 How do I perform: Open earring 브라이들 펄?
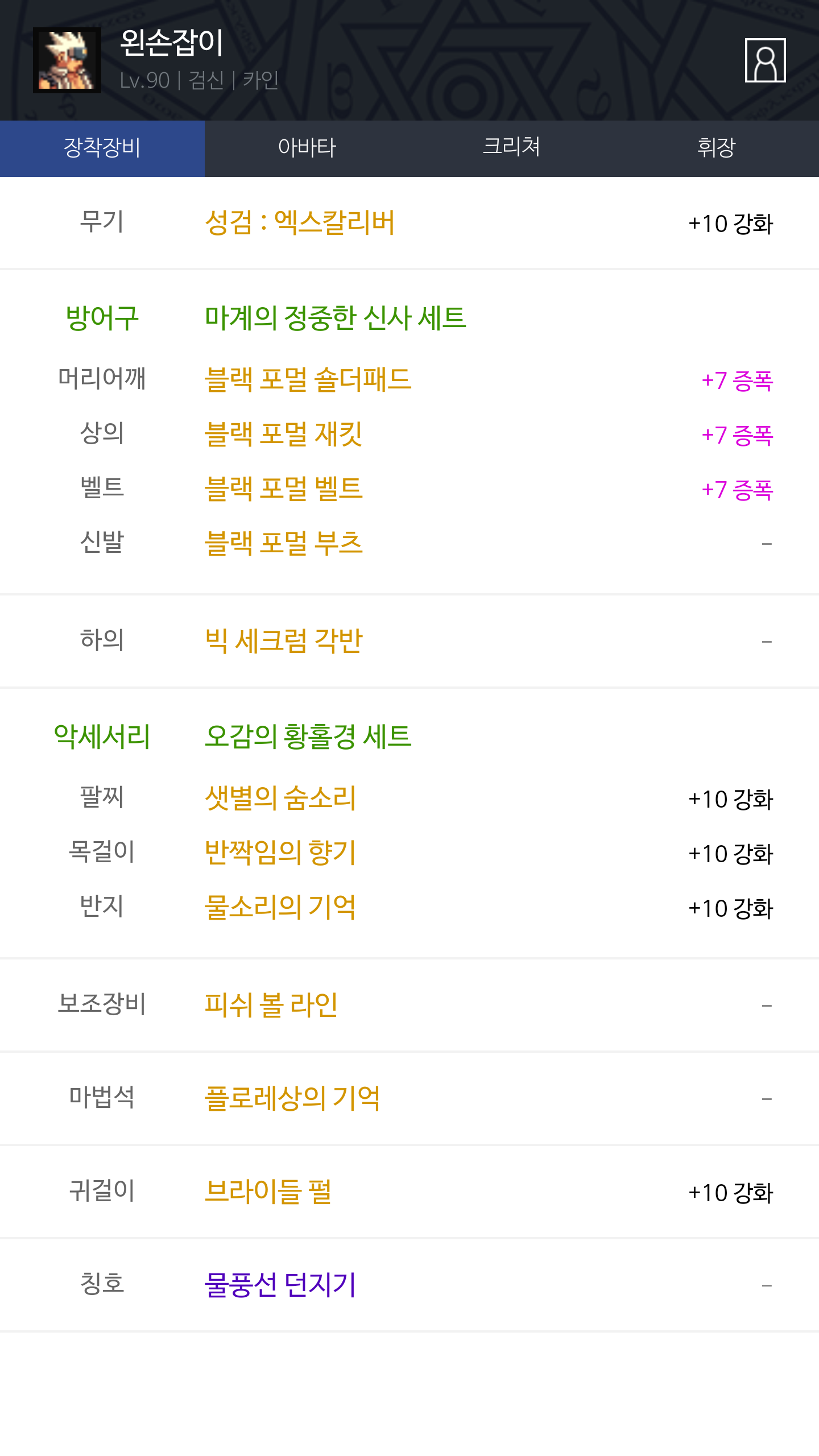(x=268, y=1192)
